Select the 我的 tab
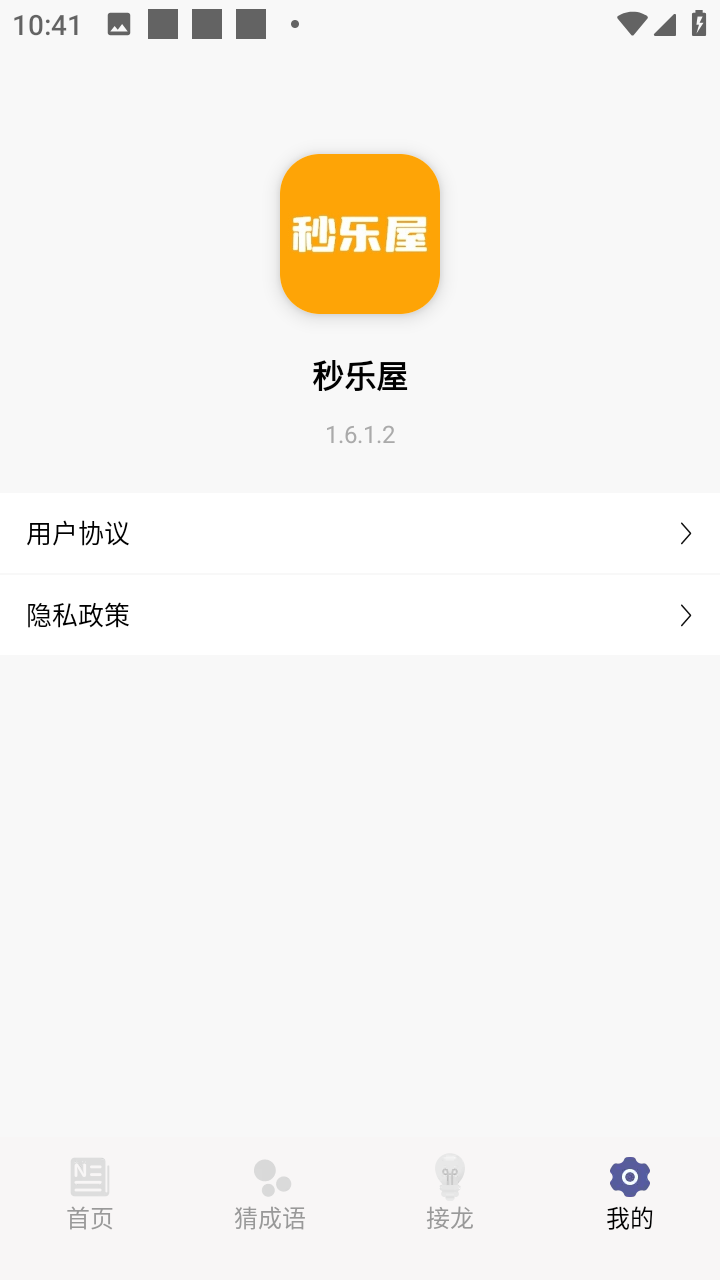Viewport: 720px width, 1280px height. tap(630, 1194)
